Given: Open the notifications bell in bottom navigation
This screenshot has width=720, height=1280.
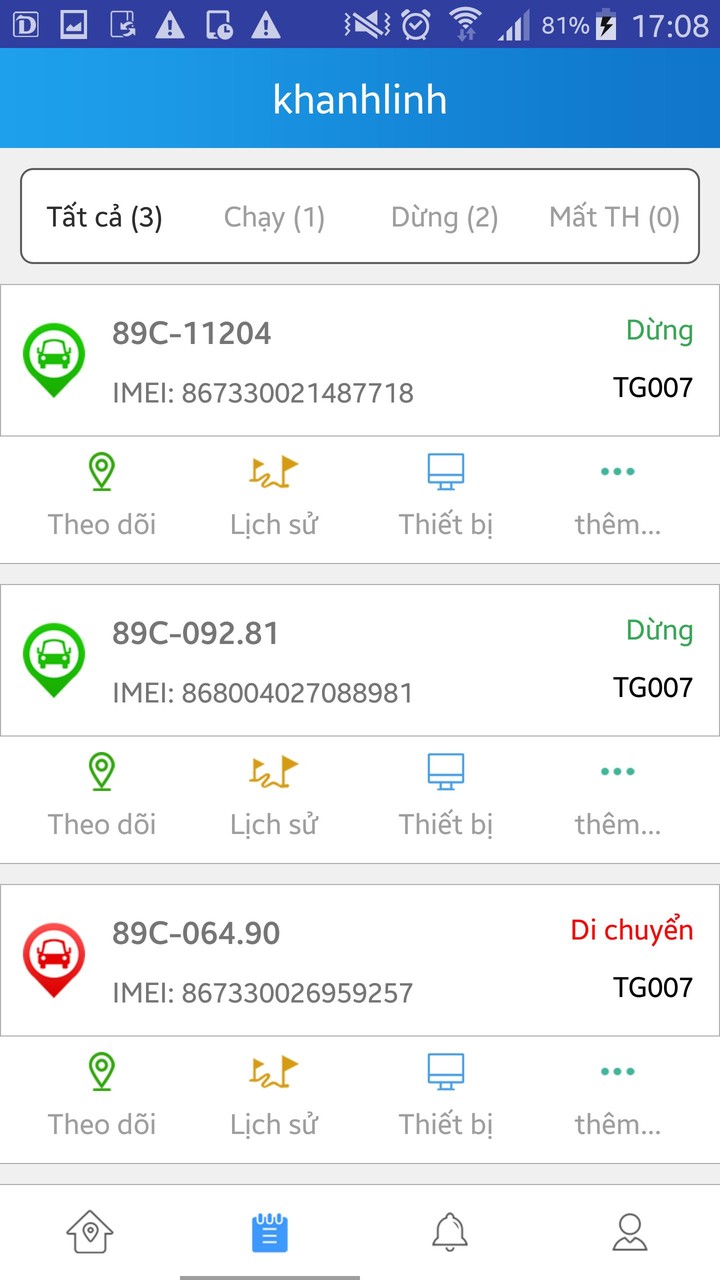Looking at the screenshot, I should tap(450, 1232).
